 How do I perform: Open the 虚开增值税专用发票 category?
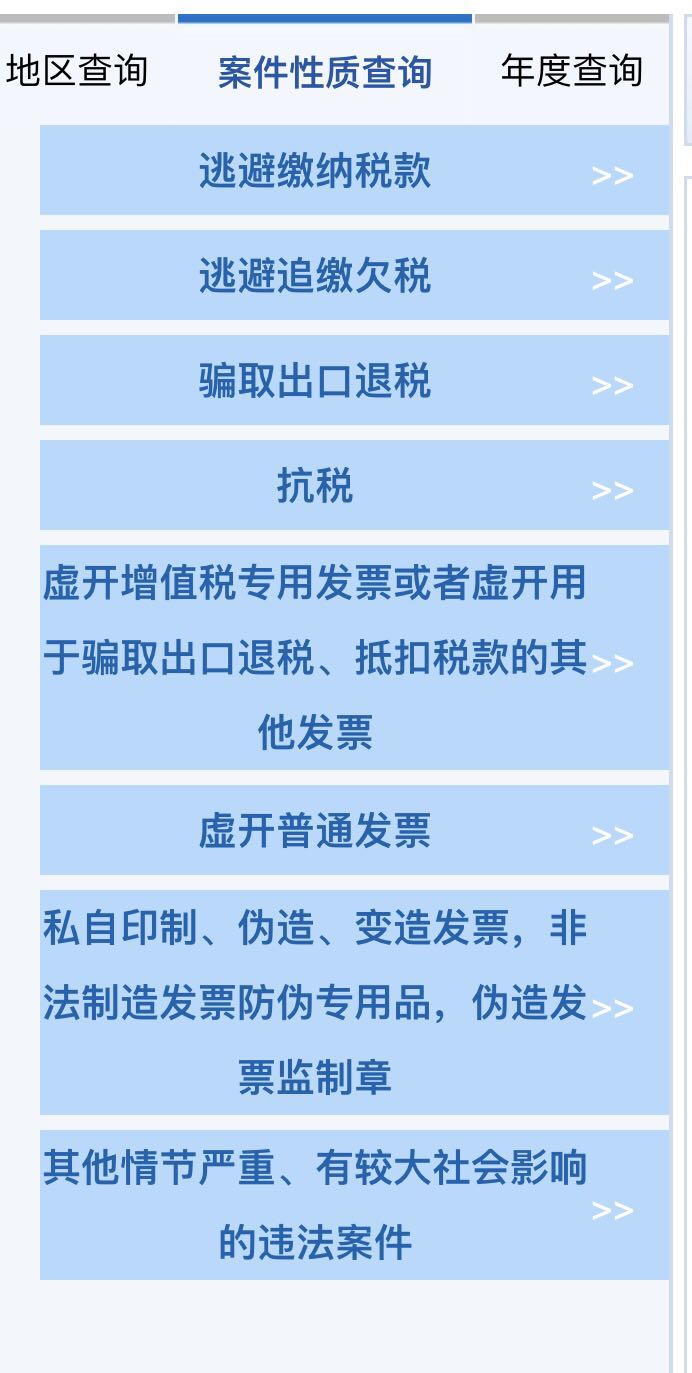(354, 657)
